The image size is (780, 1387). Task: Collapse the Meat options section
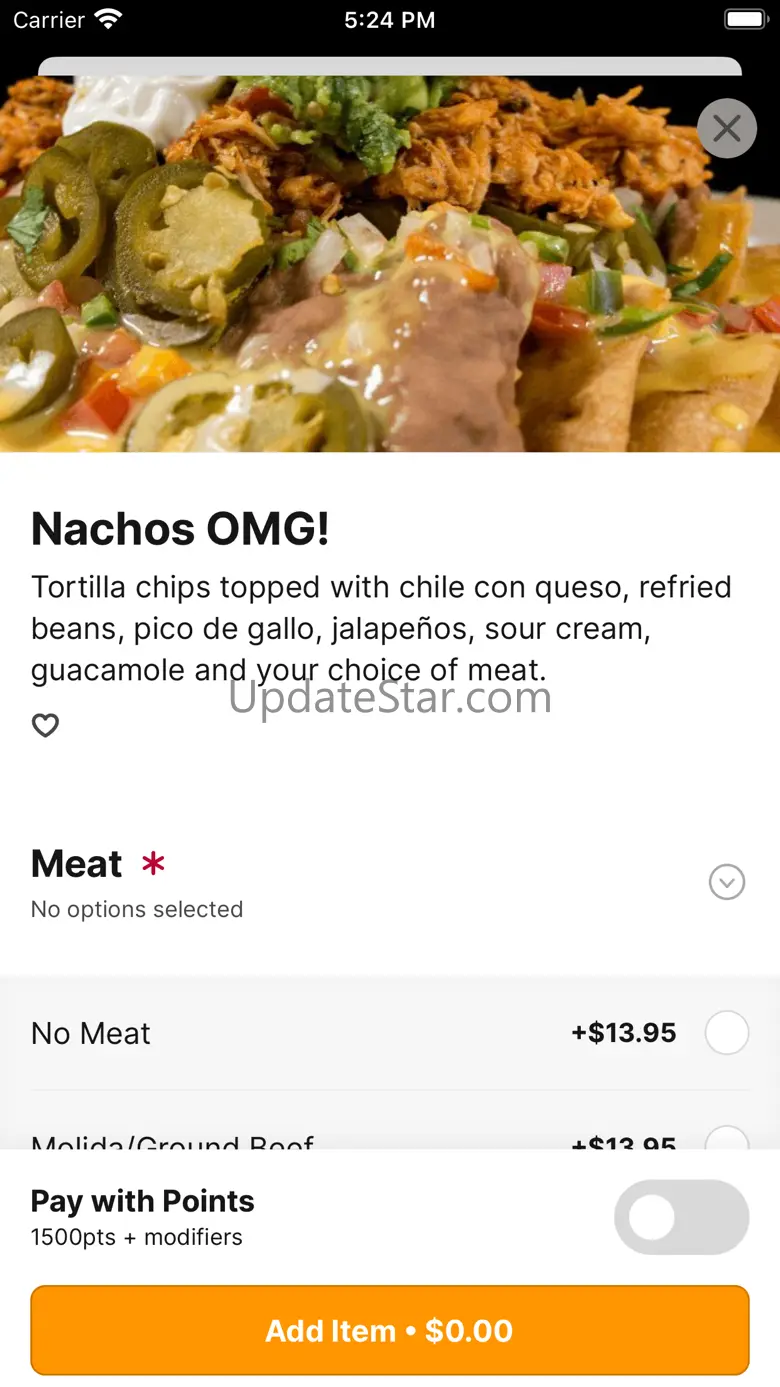[x=727, y=882]
